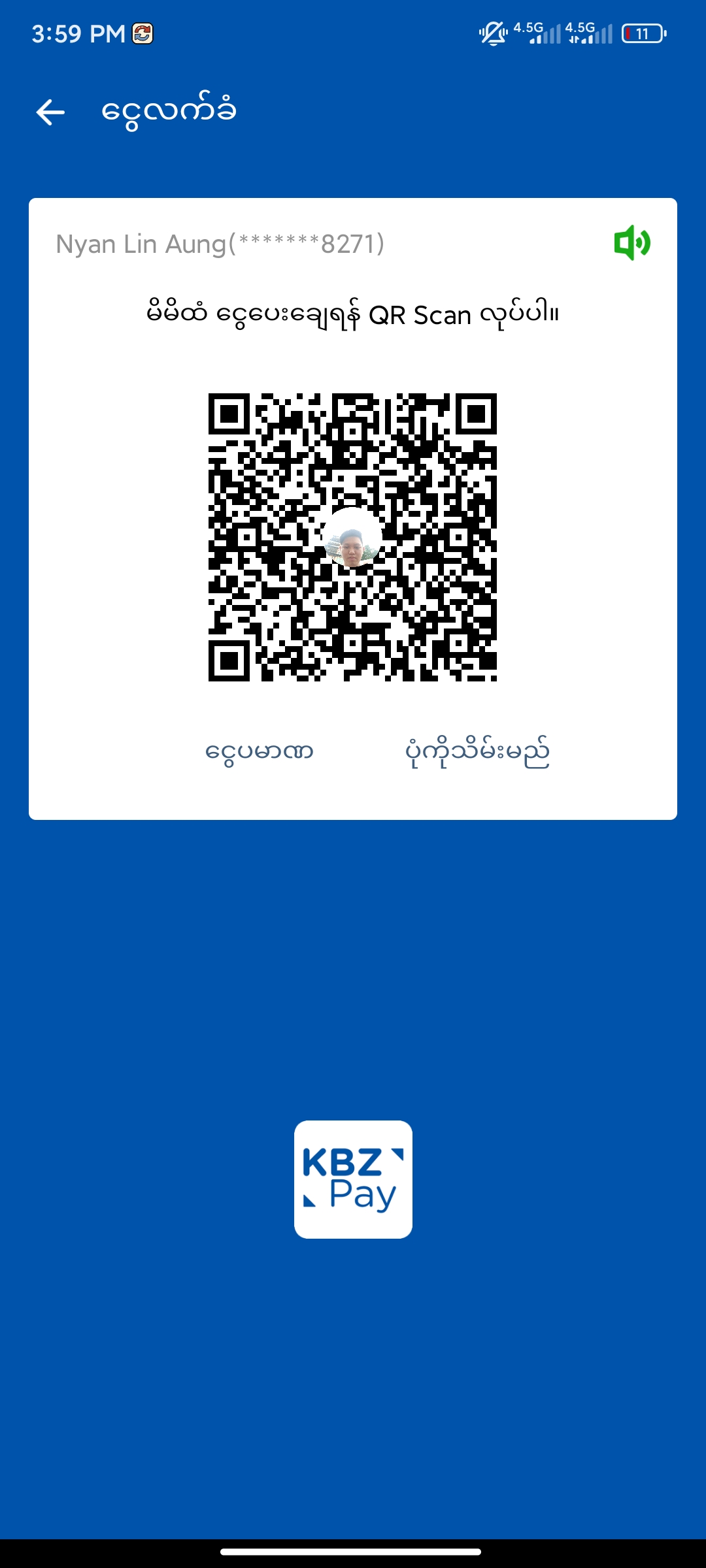Tap the ငွေပမာဏ (amount) option
This screenshot has width=706, height=1568.
pos(260,751)
